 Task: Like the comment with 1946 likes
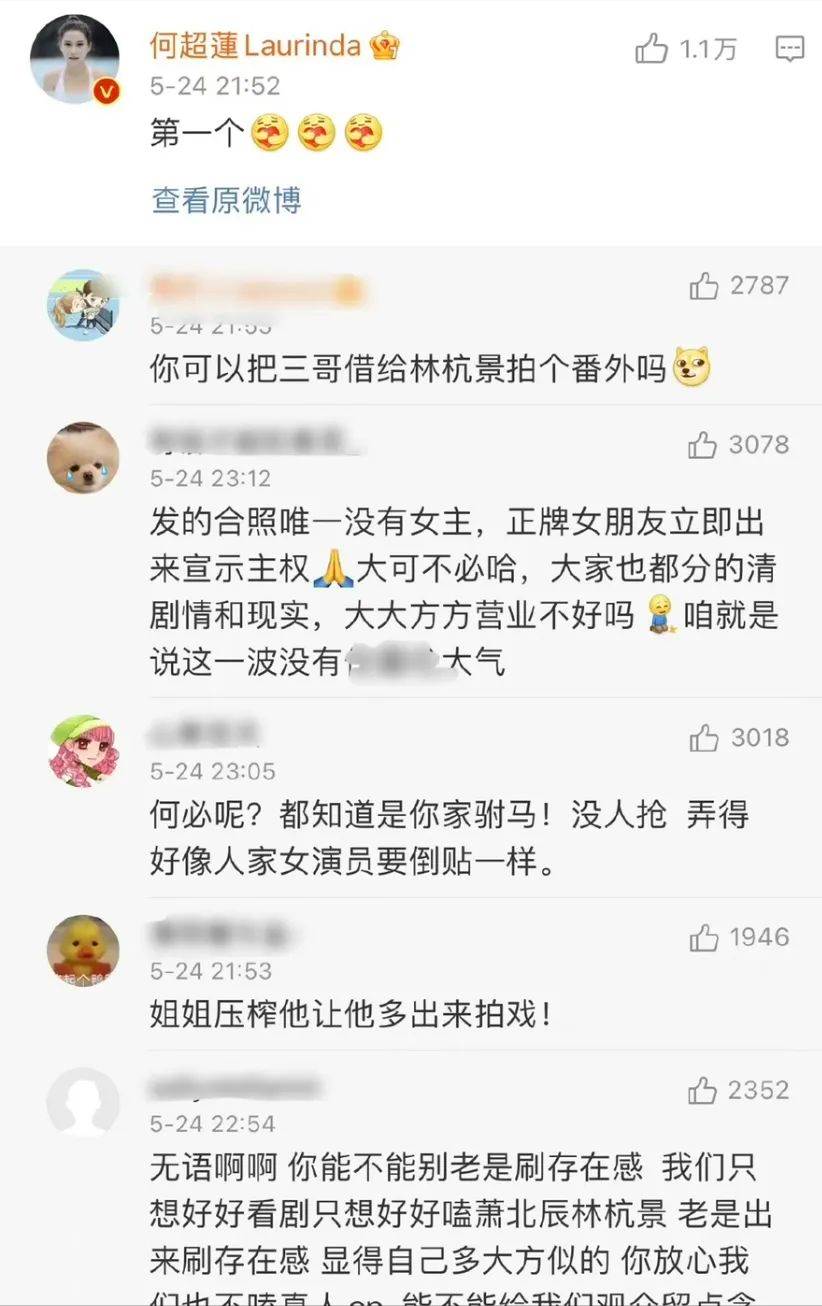[704, 938]
